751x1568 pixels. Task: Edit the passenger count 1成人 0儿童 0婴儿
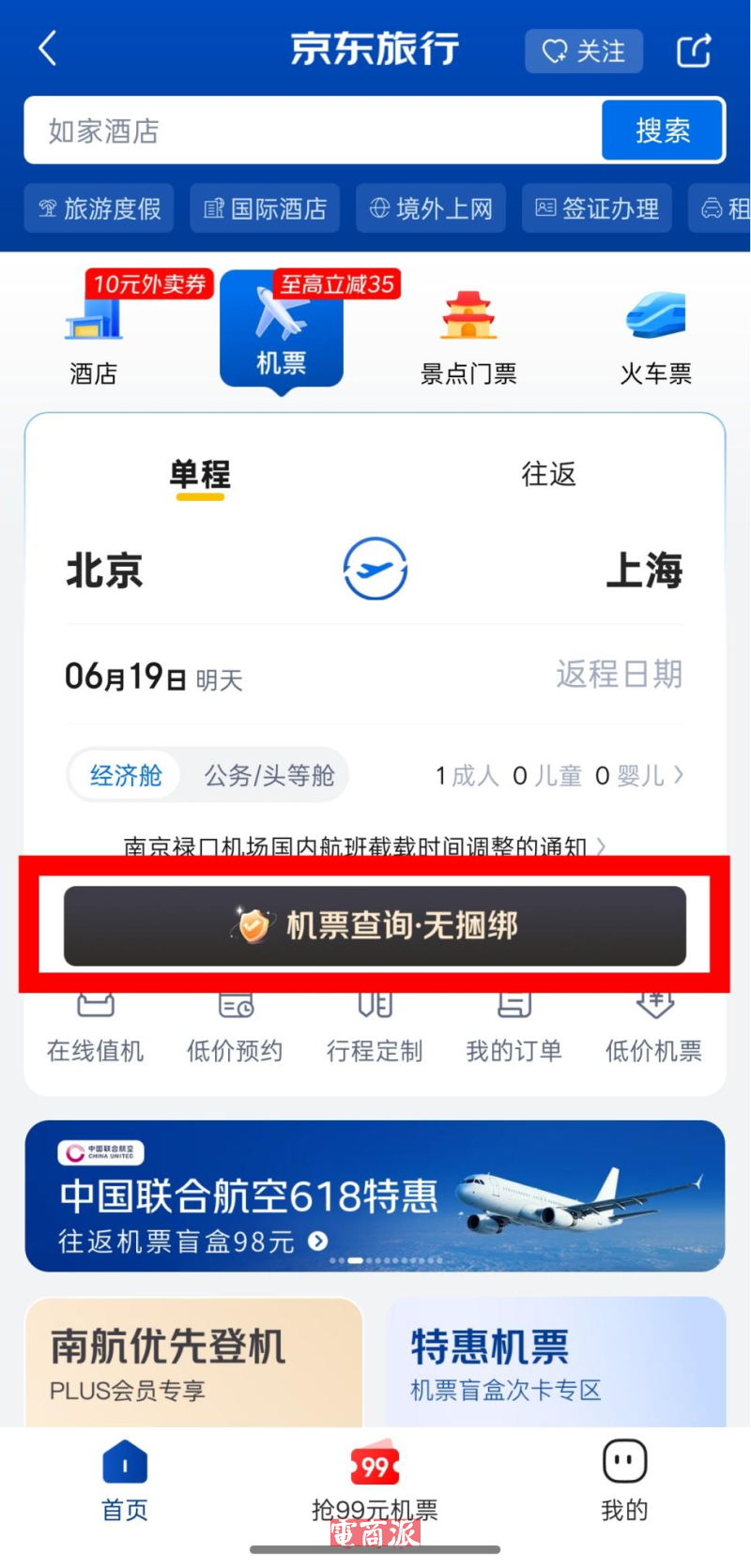[559, 775]
